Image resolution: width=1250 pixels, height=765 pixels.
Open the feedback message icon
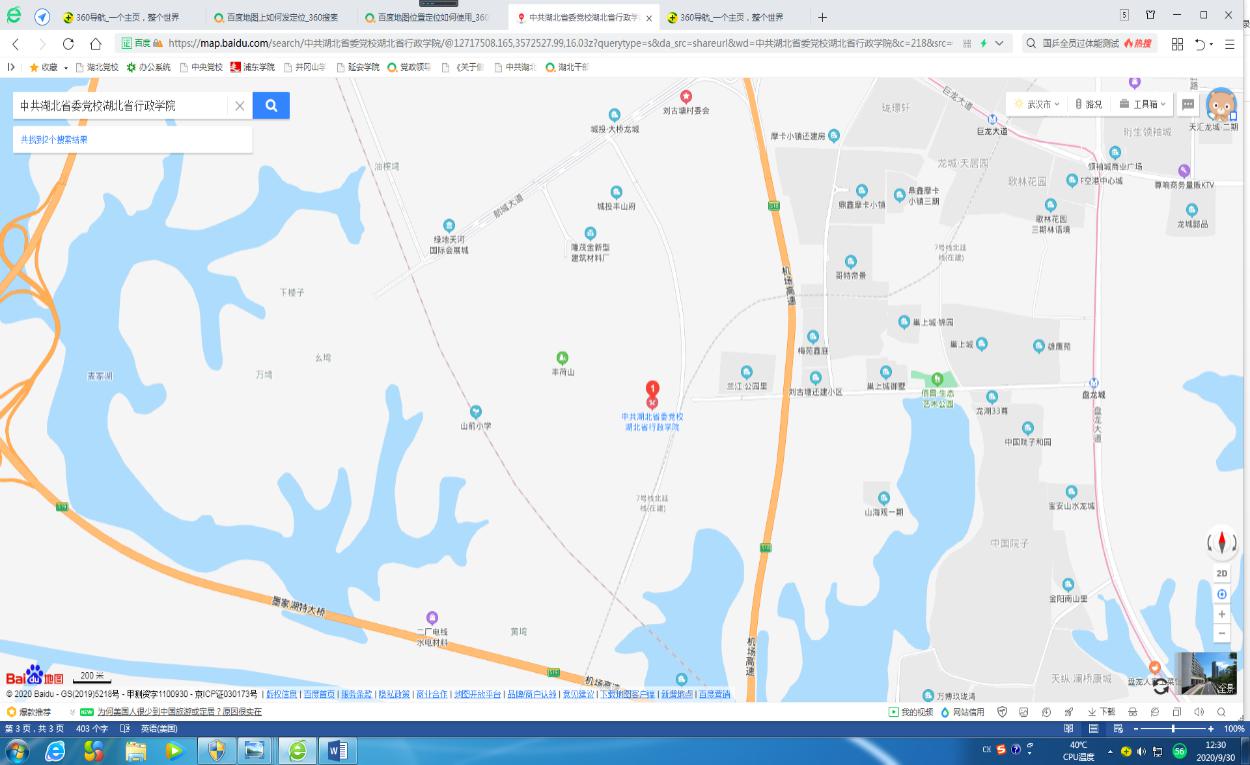[1188, 104]
